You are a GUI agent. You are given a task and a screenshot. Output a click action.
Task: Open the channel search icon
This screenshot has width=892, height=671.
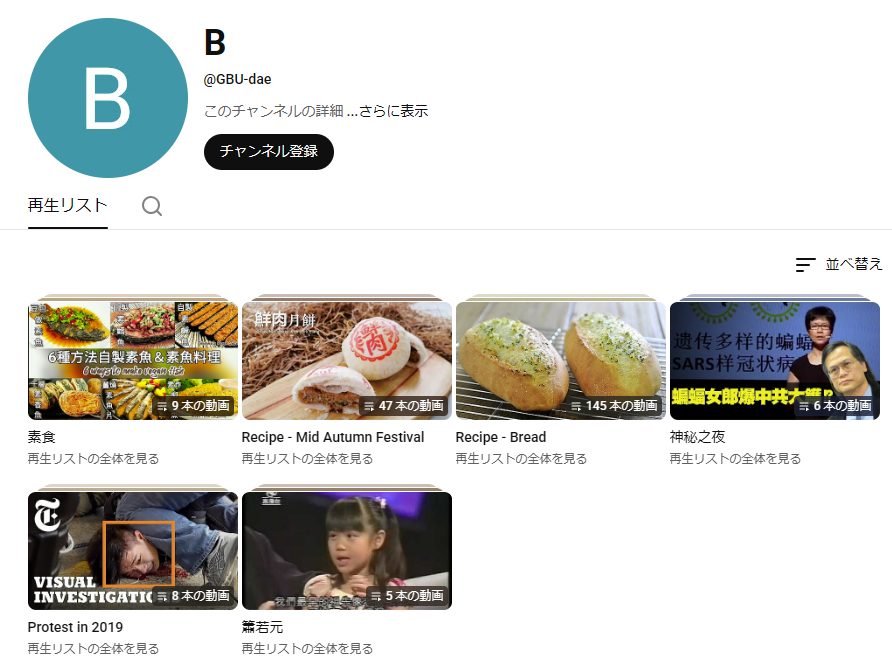tap(152, 207)
